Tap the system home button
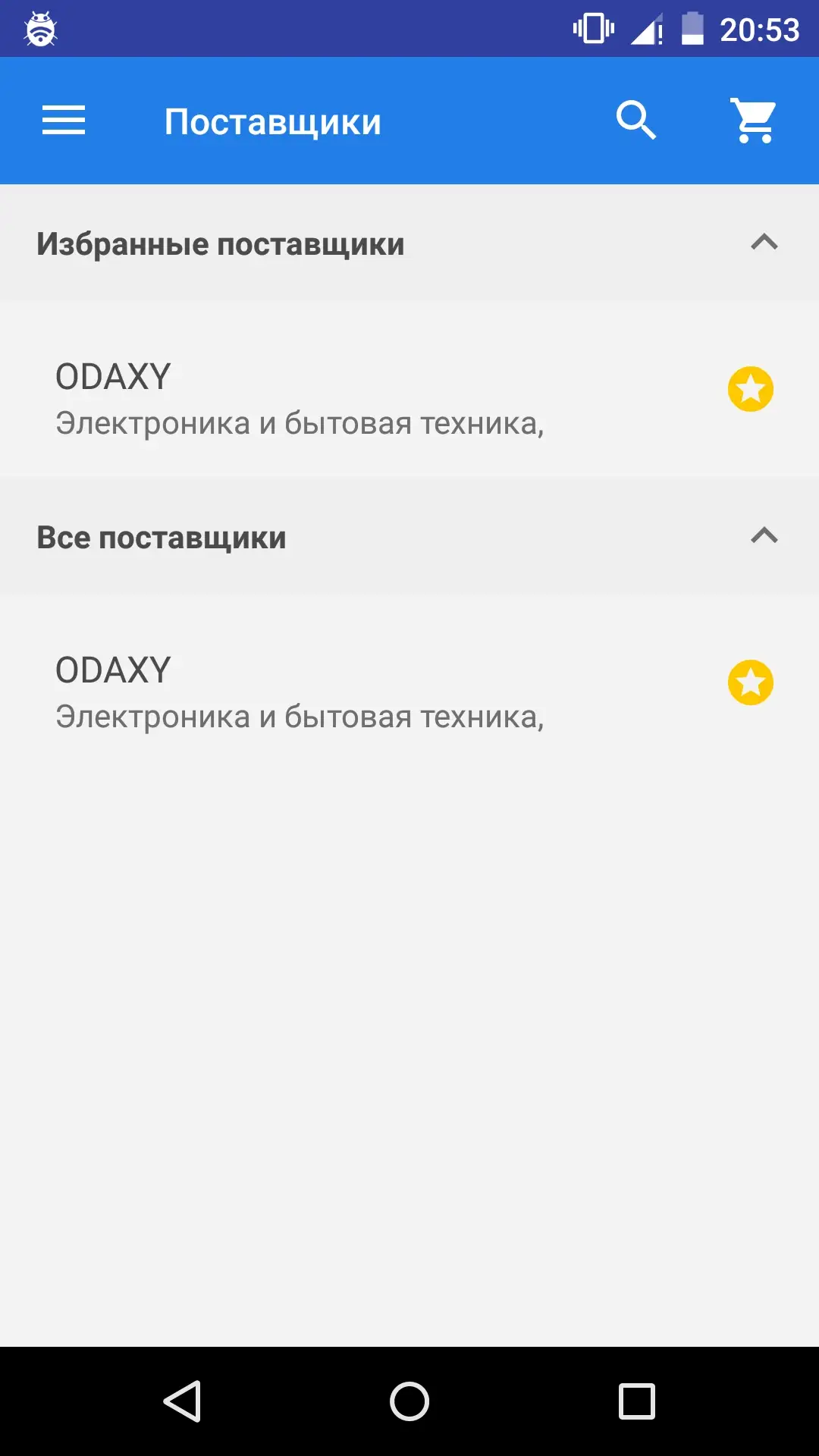The image size is (819, 1456). (x=409, y=1401)
